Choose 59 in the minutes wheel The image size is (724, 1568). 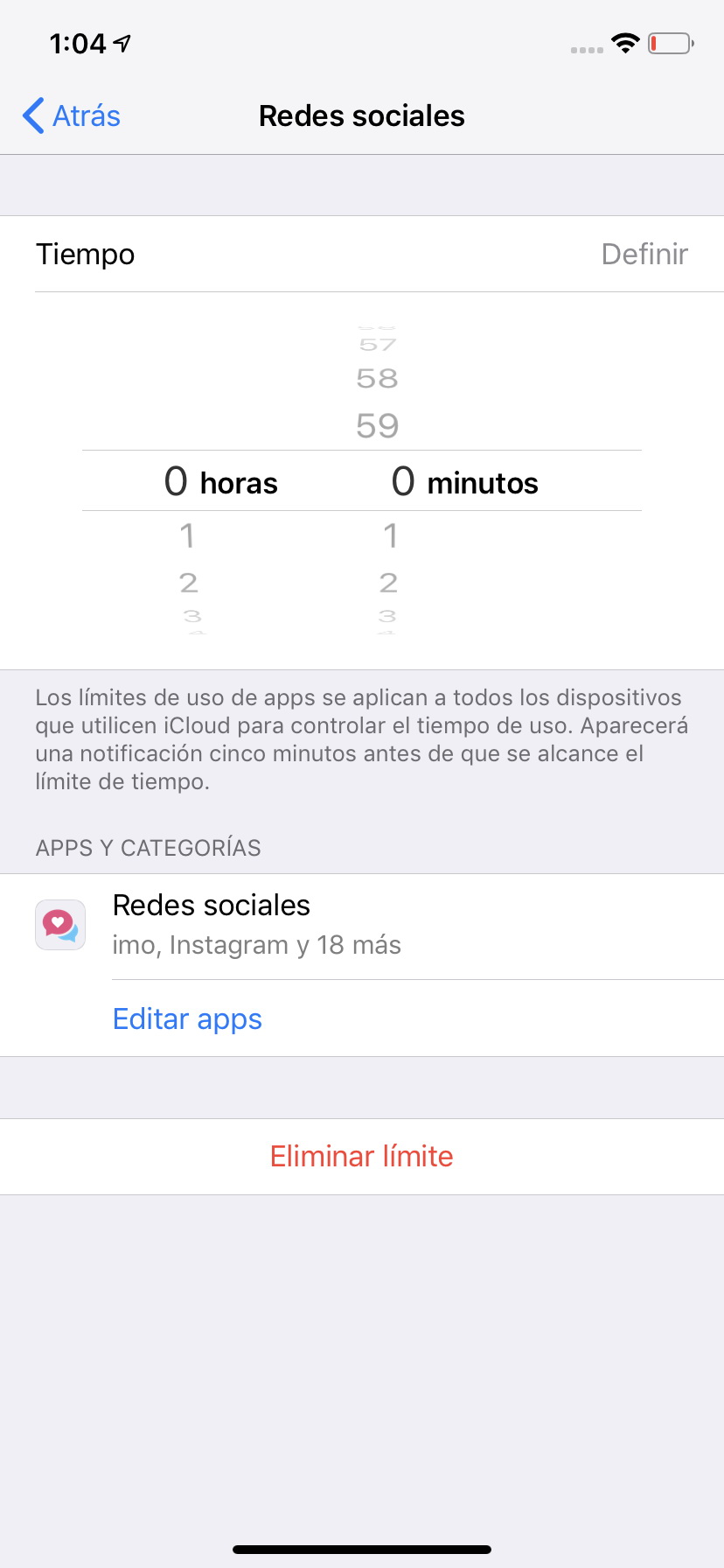tap(378, 426)
